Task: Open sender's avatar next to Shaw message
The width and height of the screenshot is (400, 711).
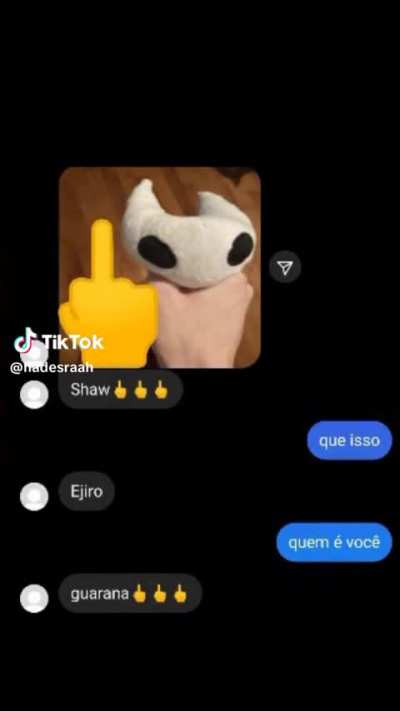Action: (x=34, y=394)
